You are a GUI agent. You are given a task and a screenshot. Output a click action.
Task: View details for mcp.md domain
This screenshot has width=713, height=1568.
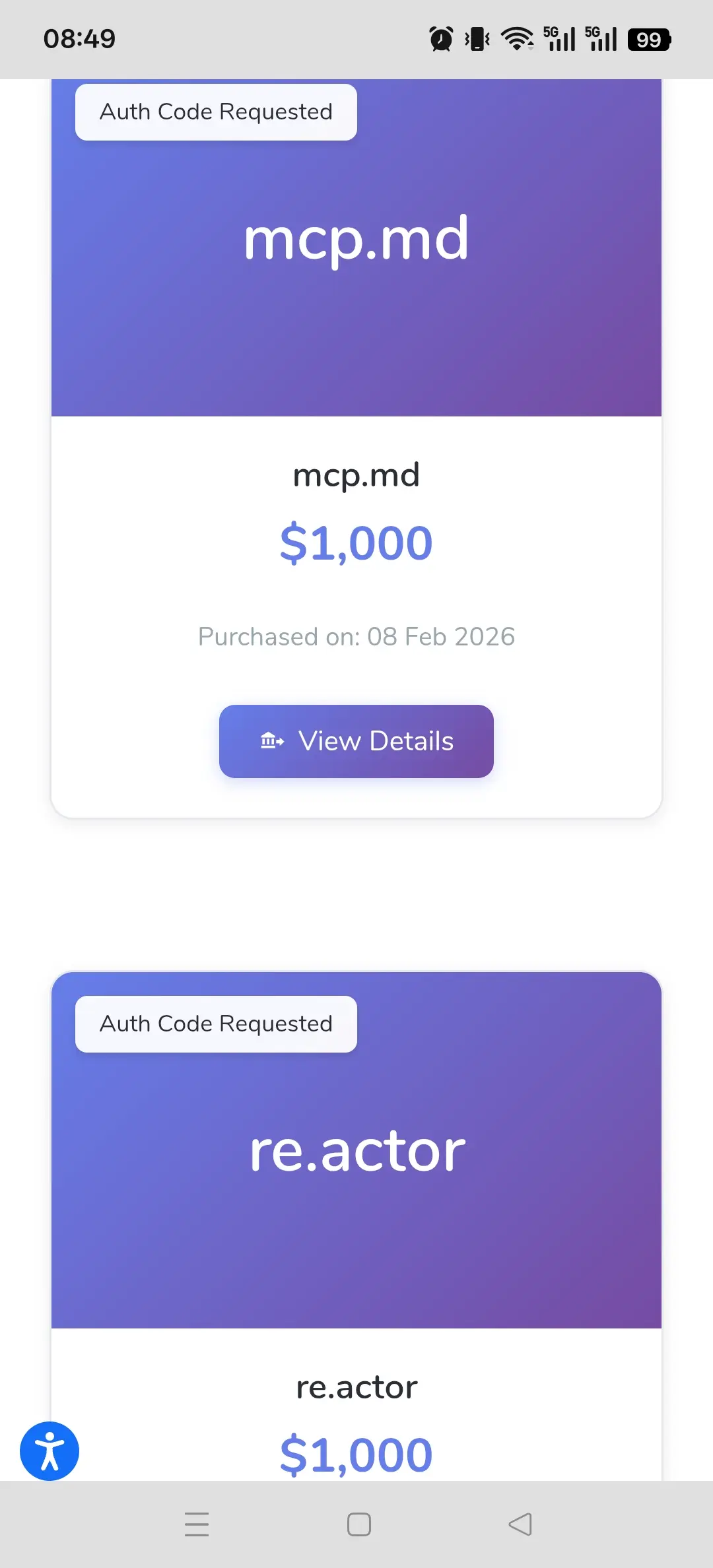point(356,741)
